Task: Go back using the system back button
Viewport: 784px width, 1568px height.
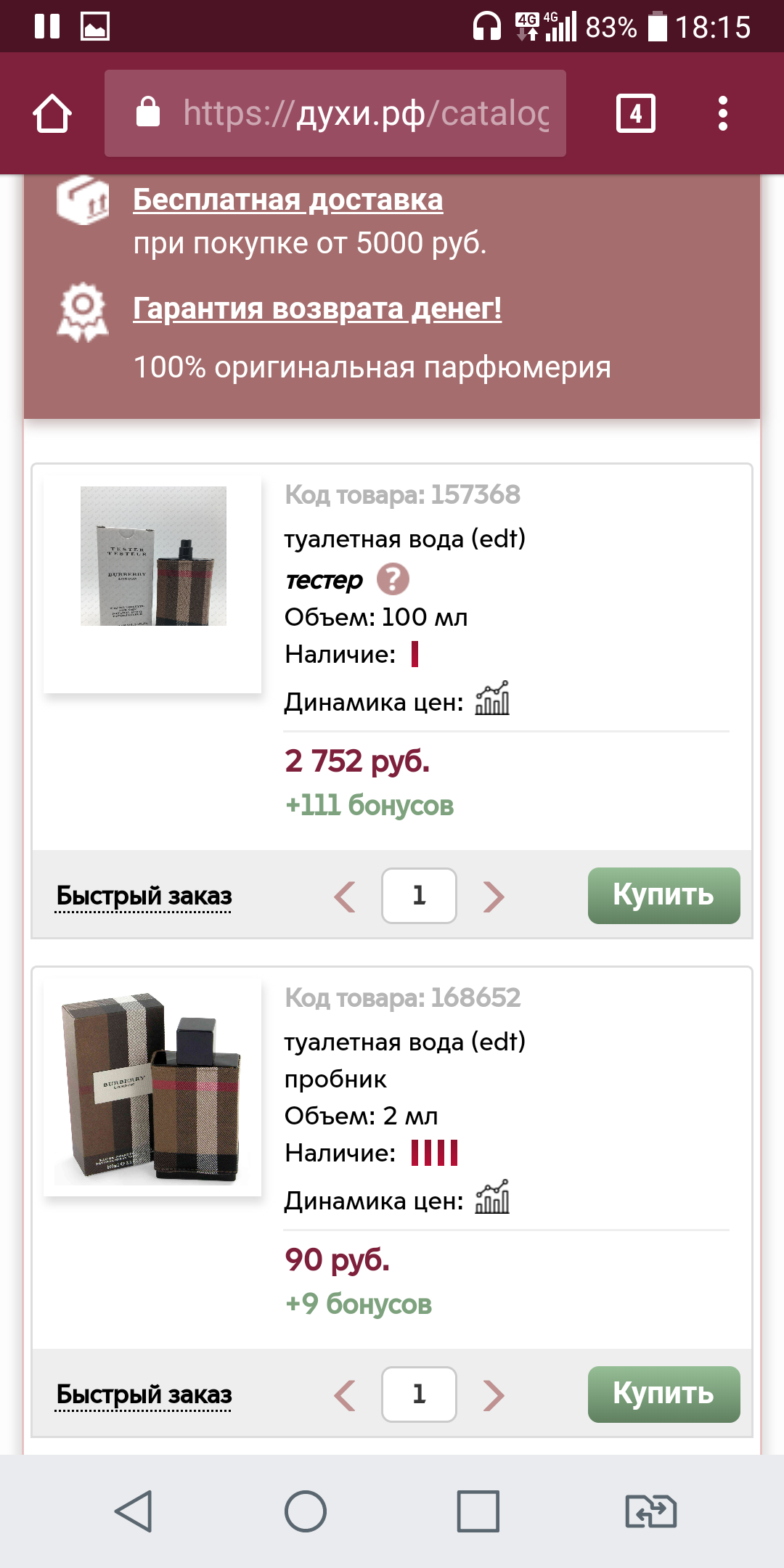Action: pos(134,1511)
